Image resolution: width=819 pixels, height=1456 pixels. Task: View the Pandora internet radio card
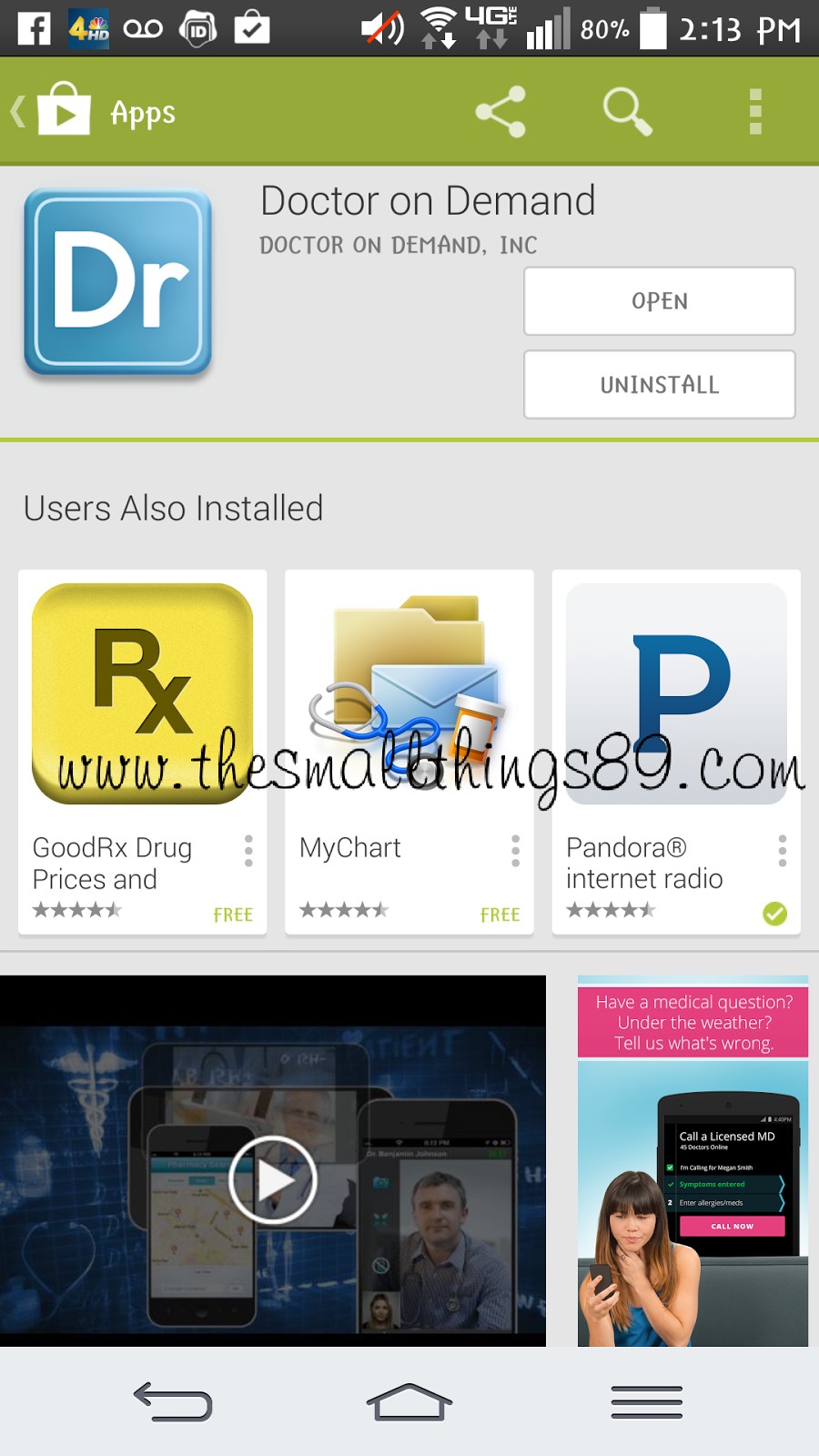click(676, 752)
